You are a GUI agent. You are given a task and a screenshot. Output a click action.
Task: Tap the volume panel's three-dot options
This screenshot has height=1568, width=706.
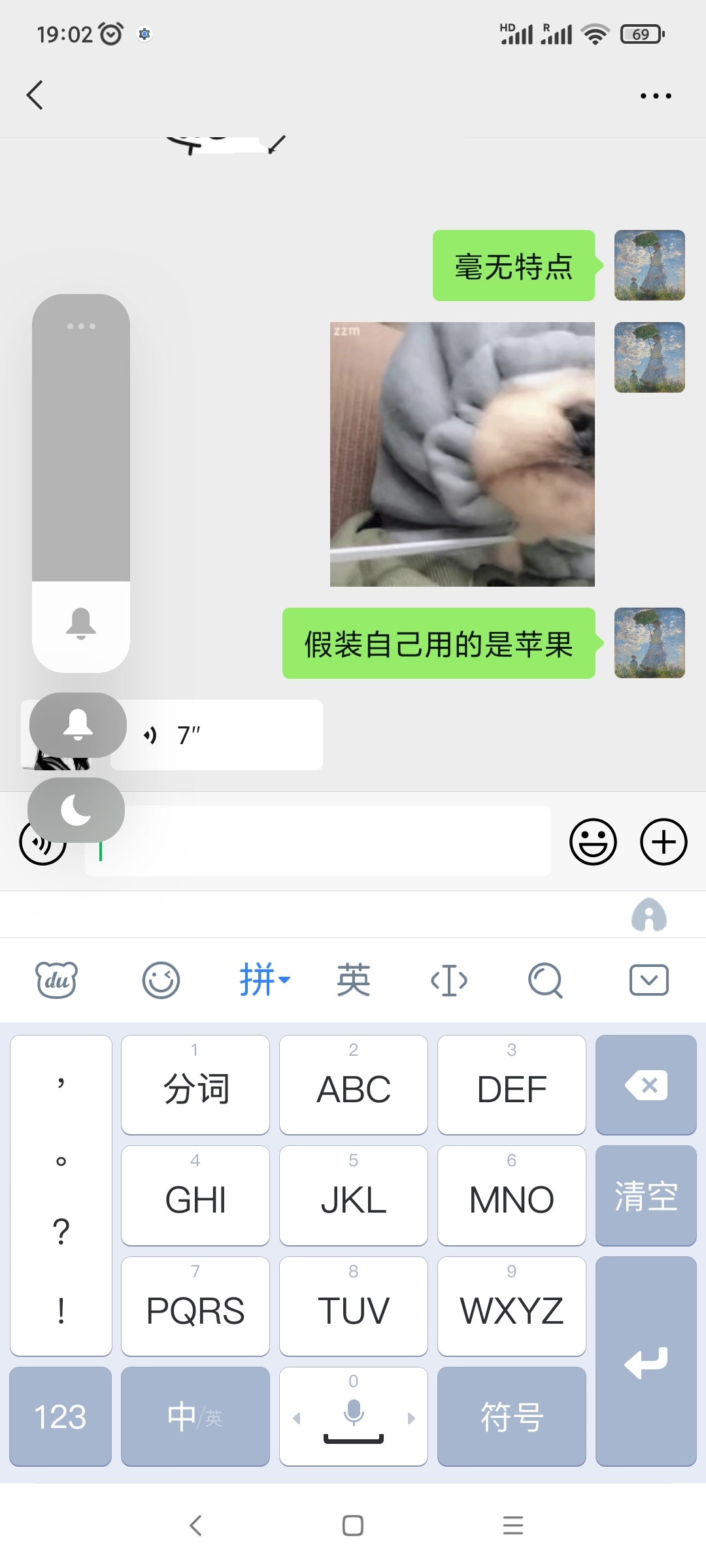pyautogui.click(x=81, y=326)
